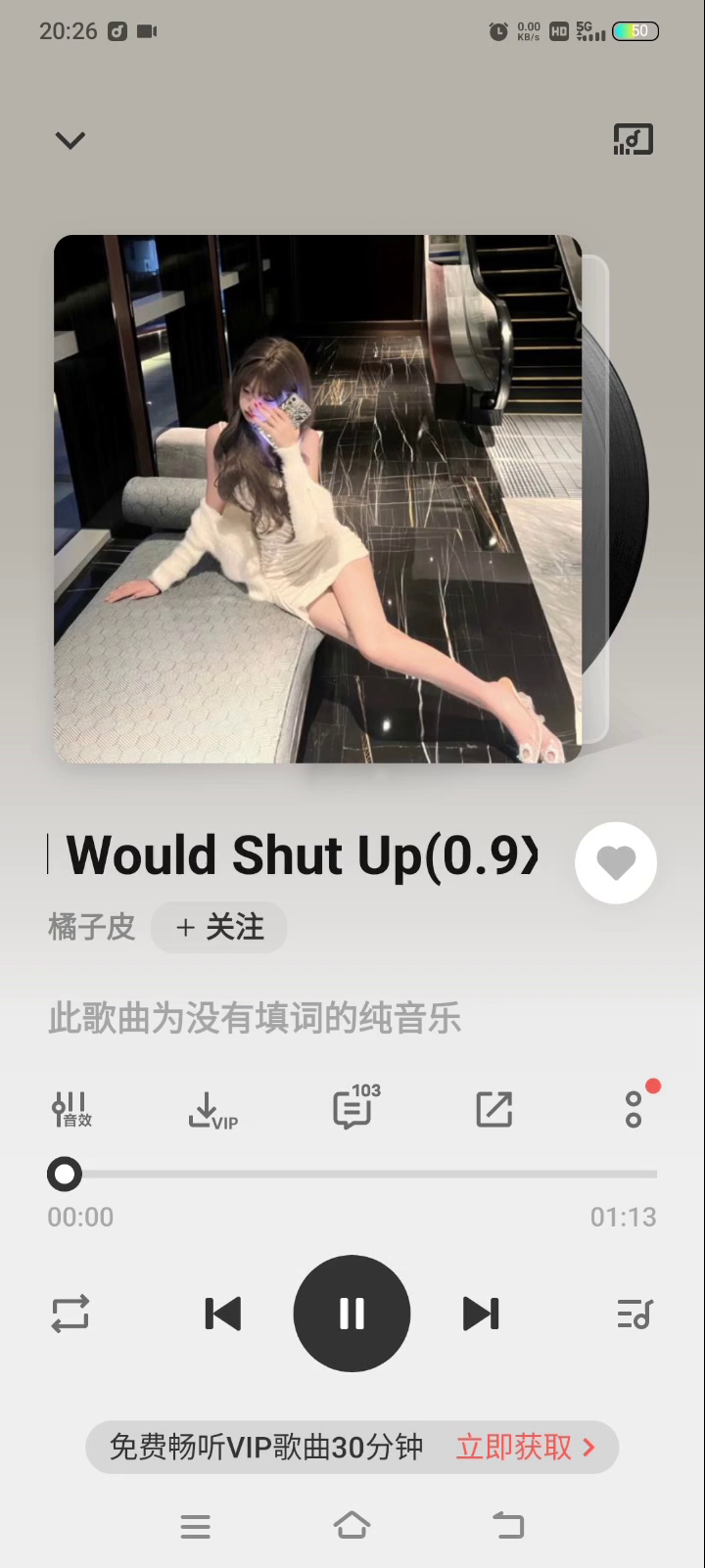
Task: Open the music video screen icon
Action: pos(633,140)
